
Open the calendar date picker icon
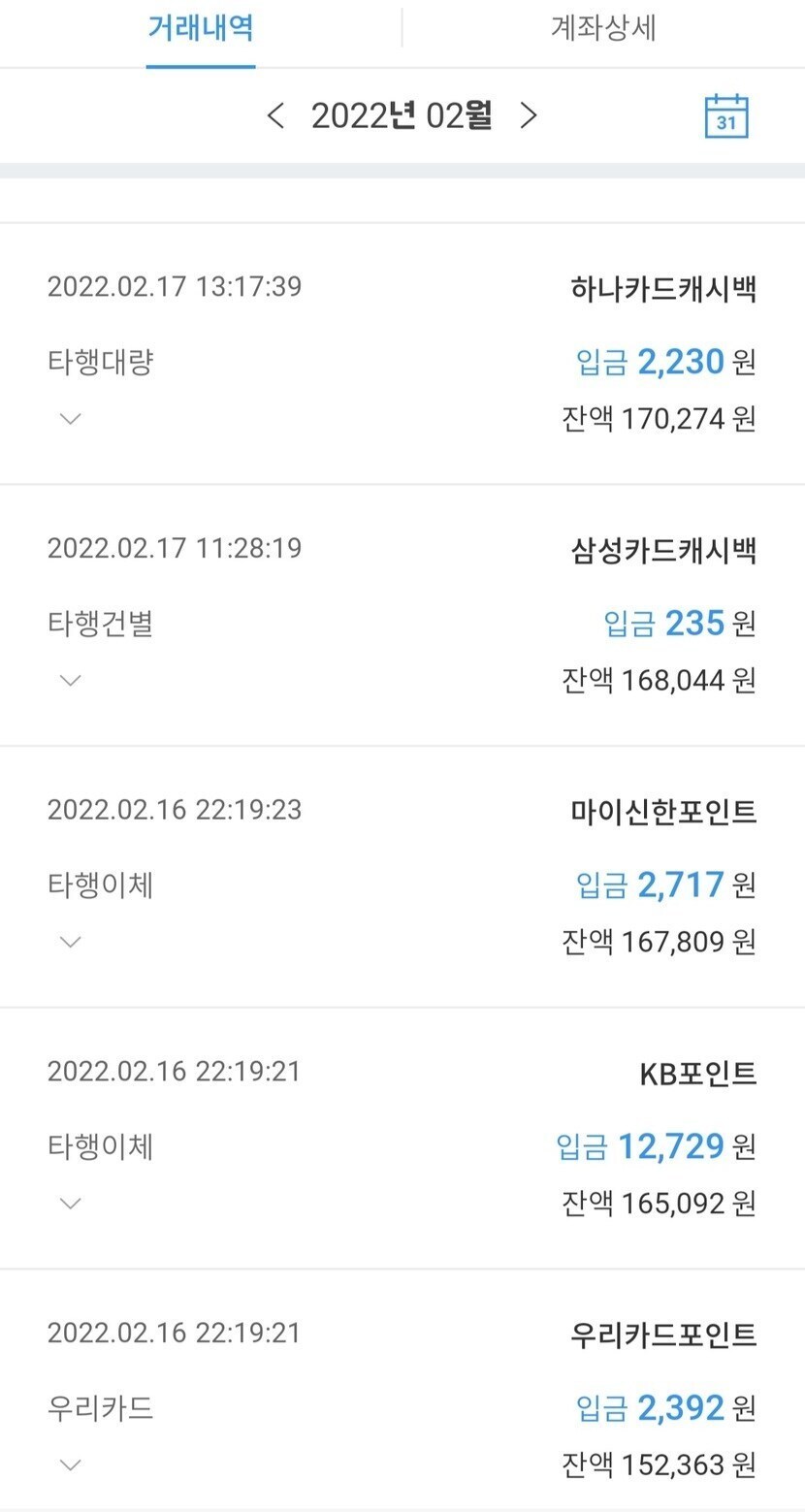[x=726, y=116]
